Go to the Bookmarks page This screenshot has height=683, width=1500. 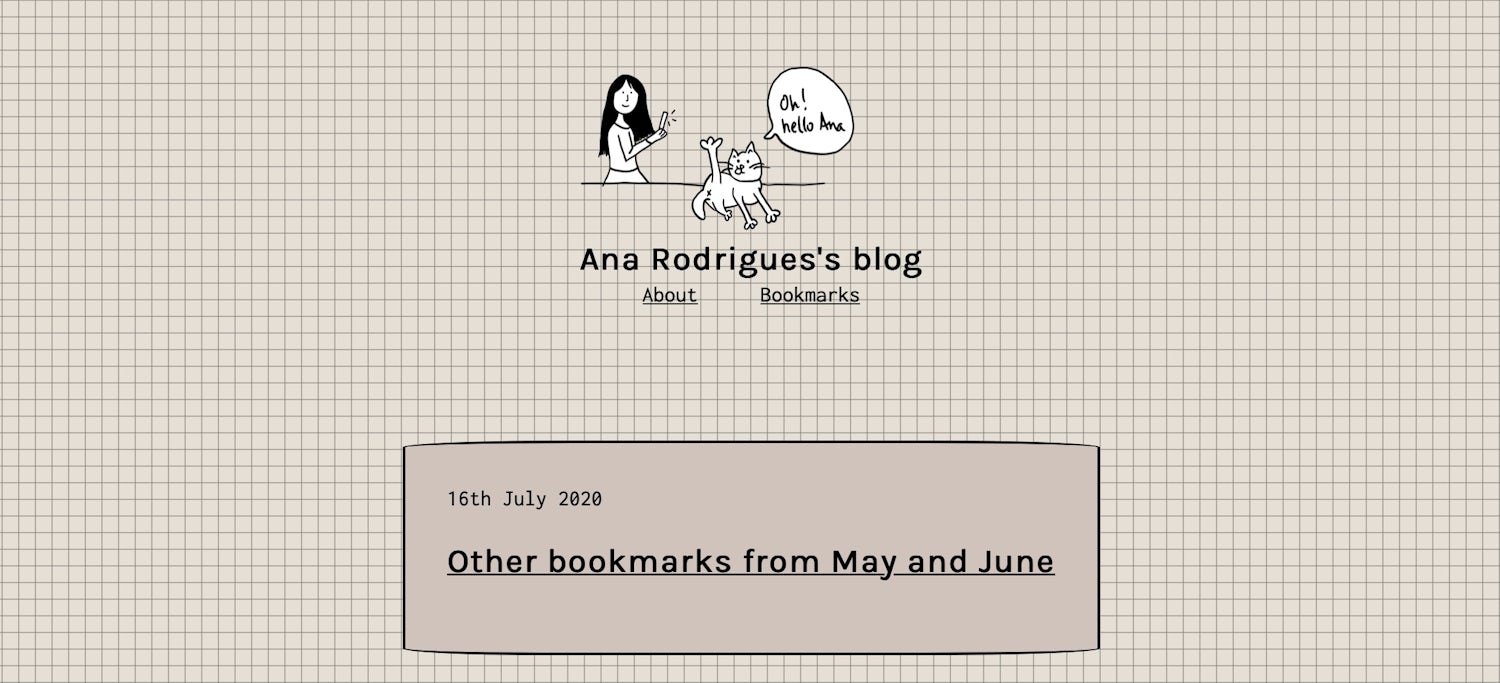coord(809,295)
